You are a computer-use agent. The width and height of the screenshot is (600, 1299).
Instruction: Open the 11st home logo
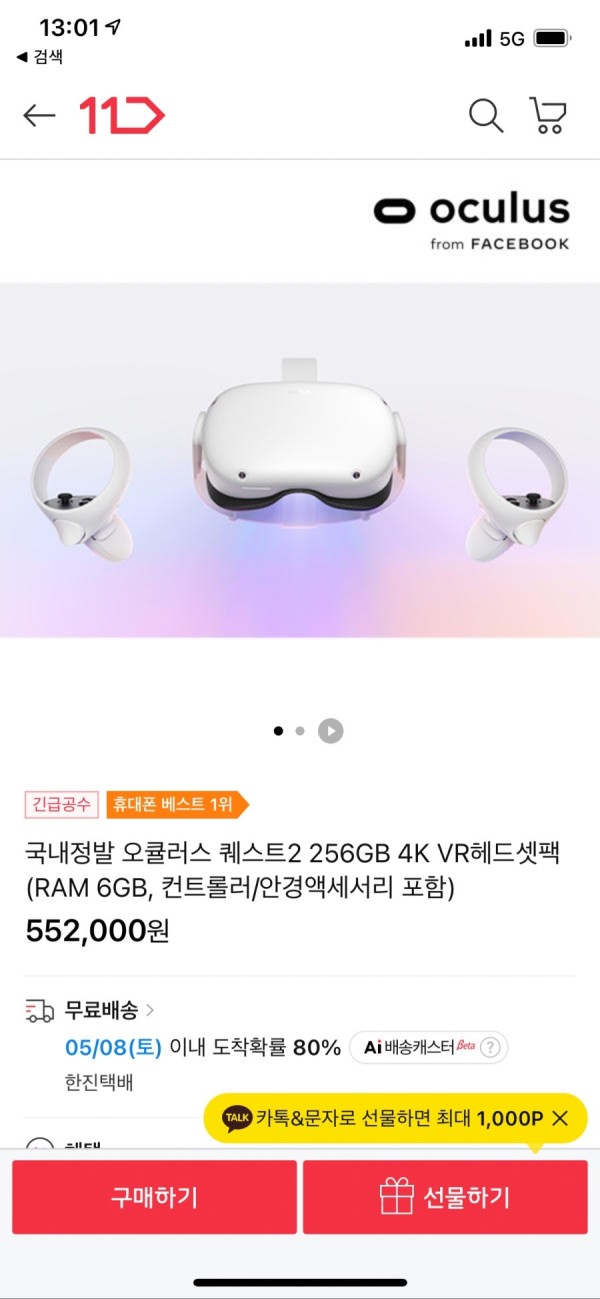122,116
